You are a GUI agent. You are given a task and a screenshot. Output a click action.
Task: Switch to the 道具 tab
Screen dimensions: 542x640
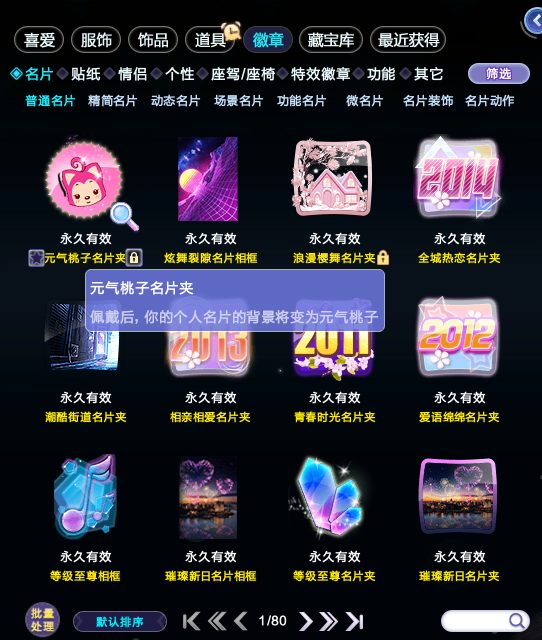210,40
